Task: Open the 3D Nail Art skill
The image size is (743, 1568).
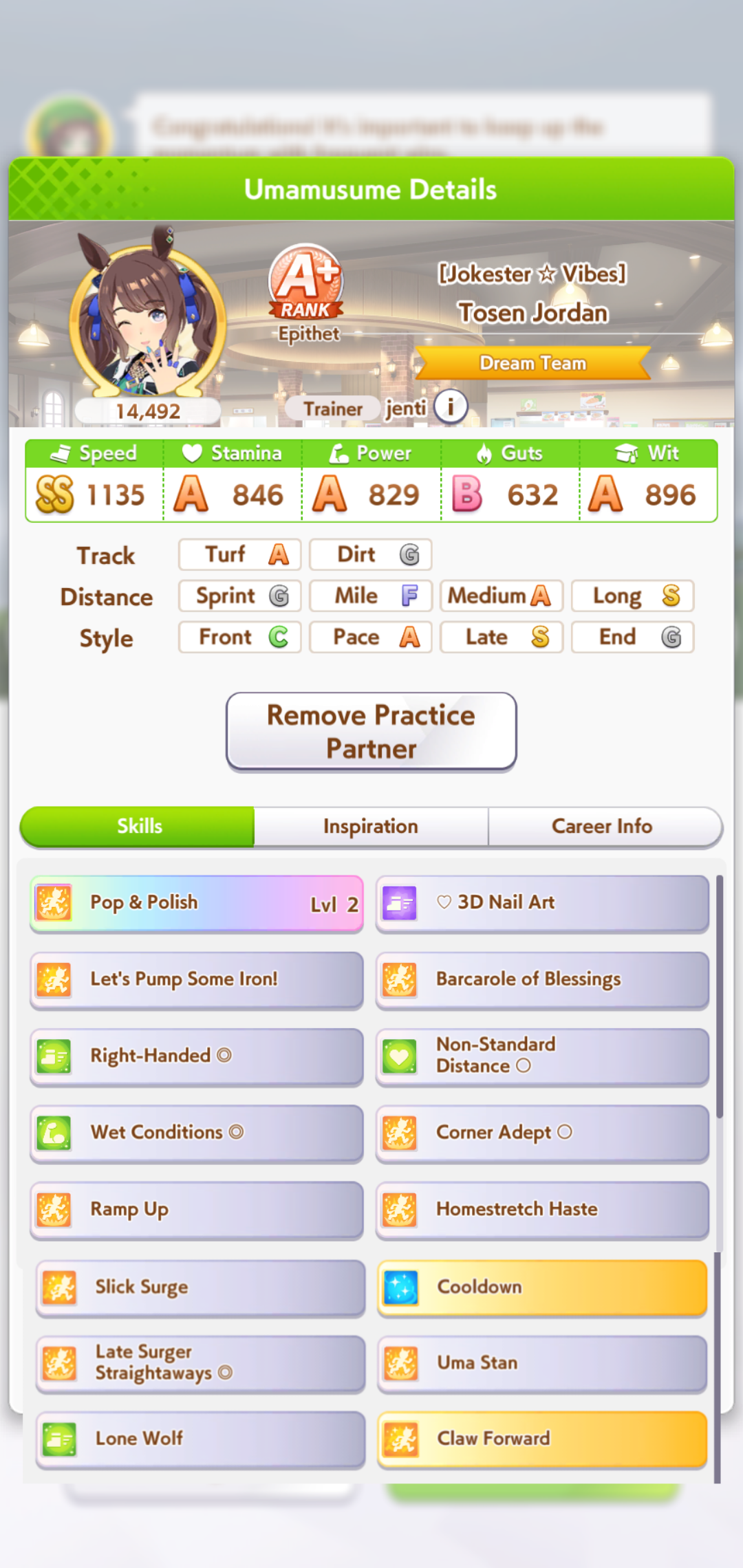Action: tap(542, 904)
